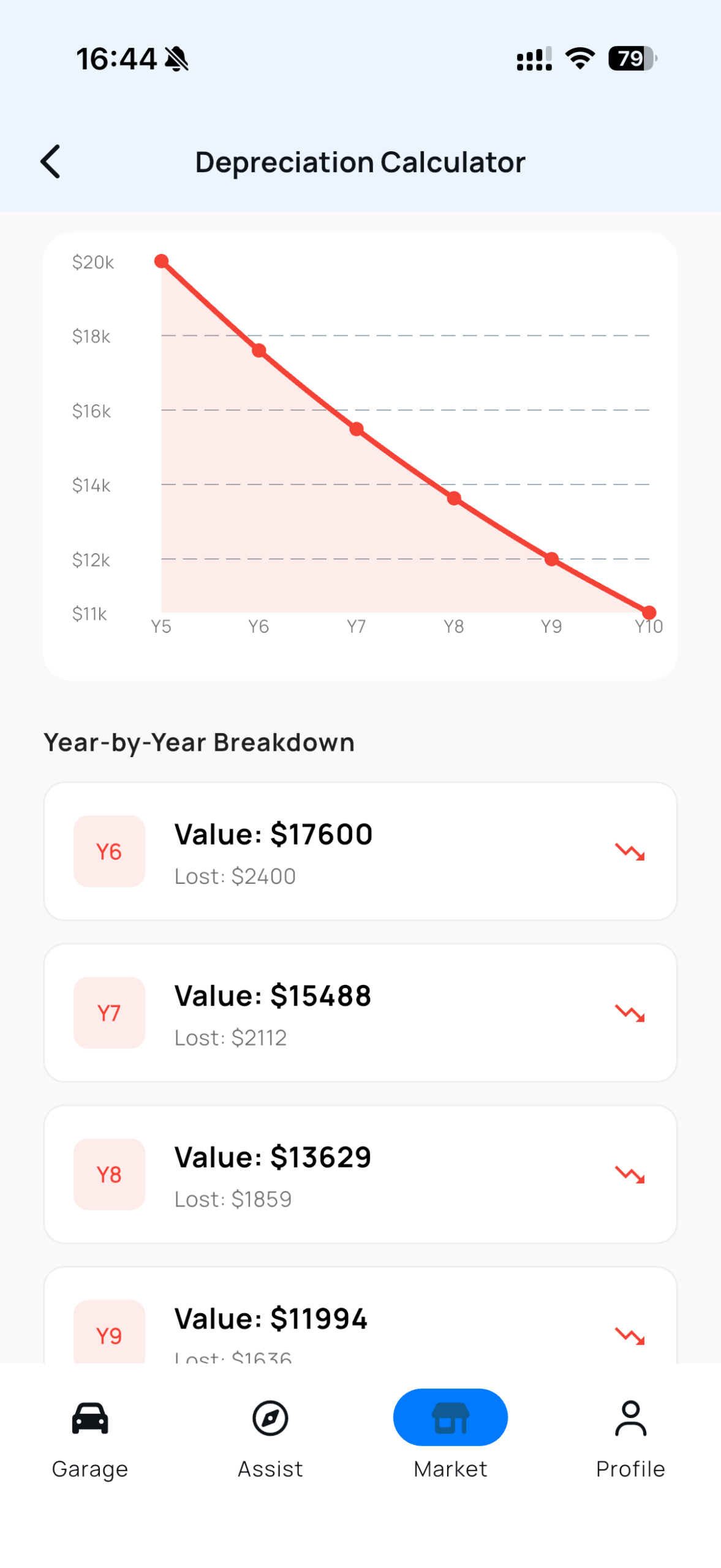Viewport: 721px width, 1568px height.
Task: Go back using the chevron arrow
Action: [x=50, y=161]
